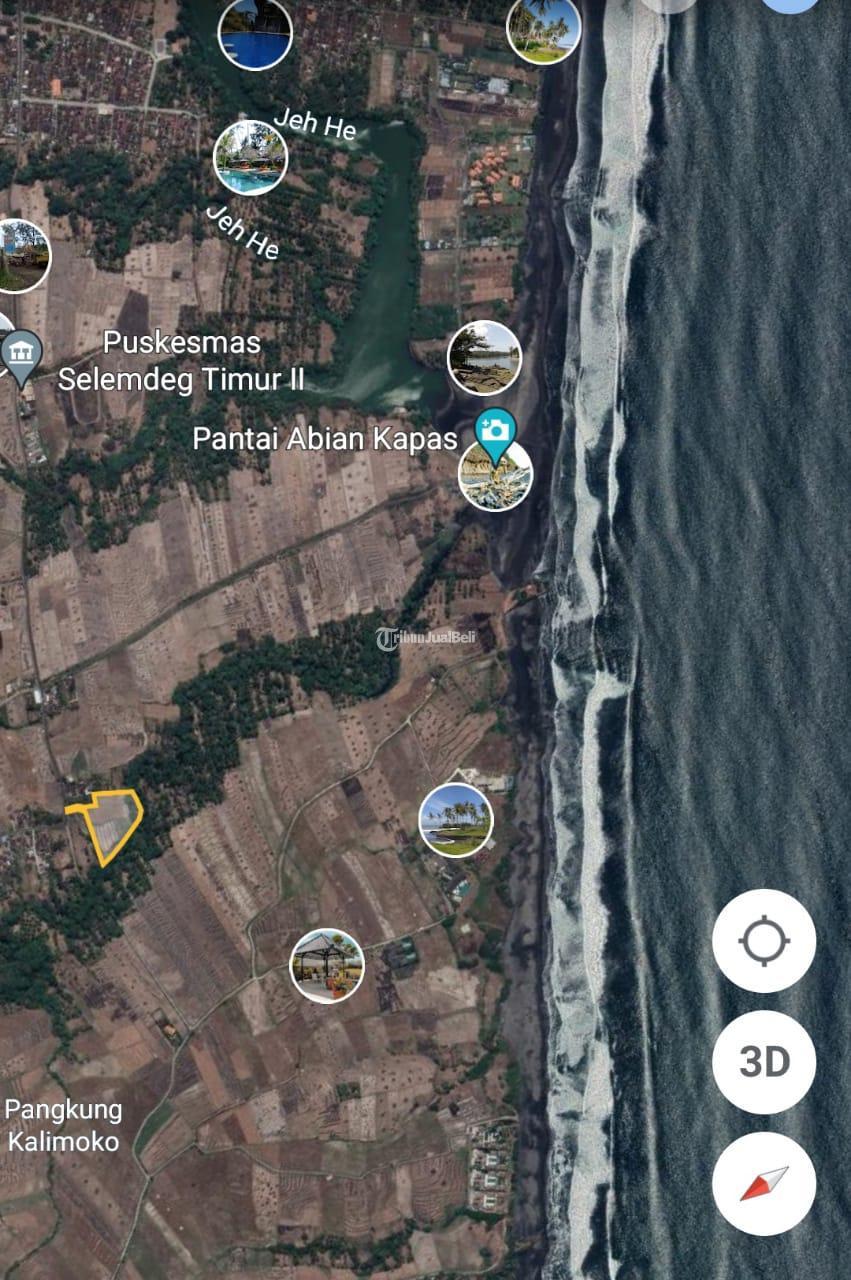Open the pool photo beside Jeh He label

(250, 158)
